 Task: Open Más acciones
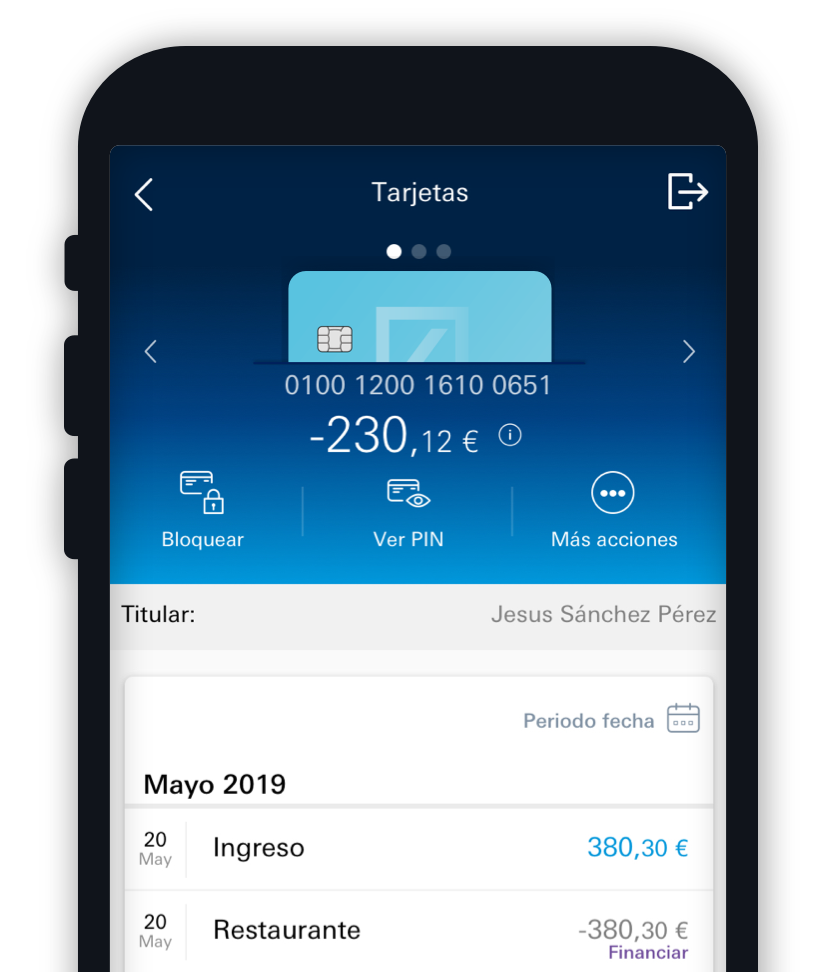[613, 510]
